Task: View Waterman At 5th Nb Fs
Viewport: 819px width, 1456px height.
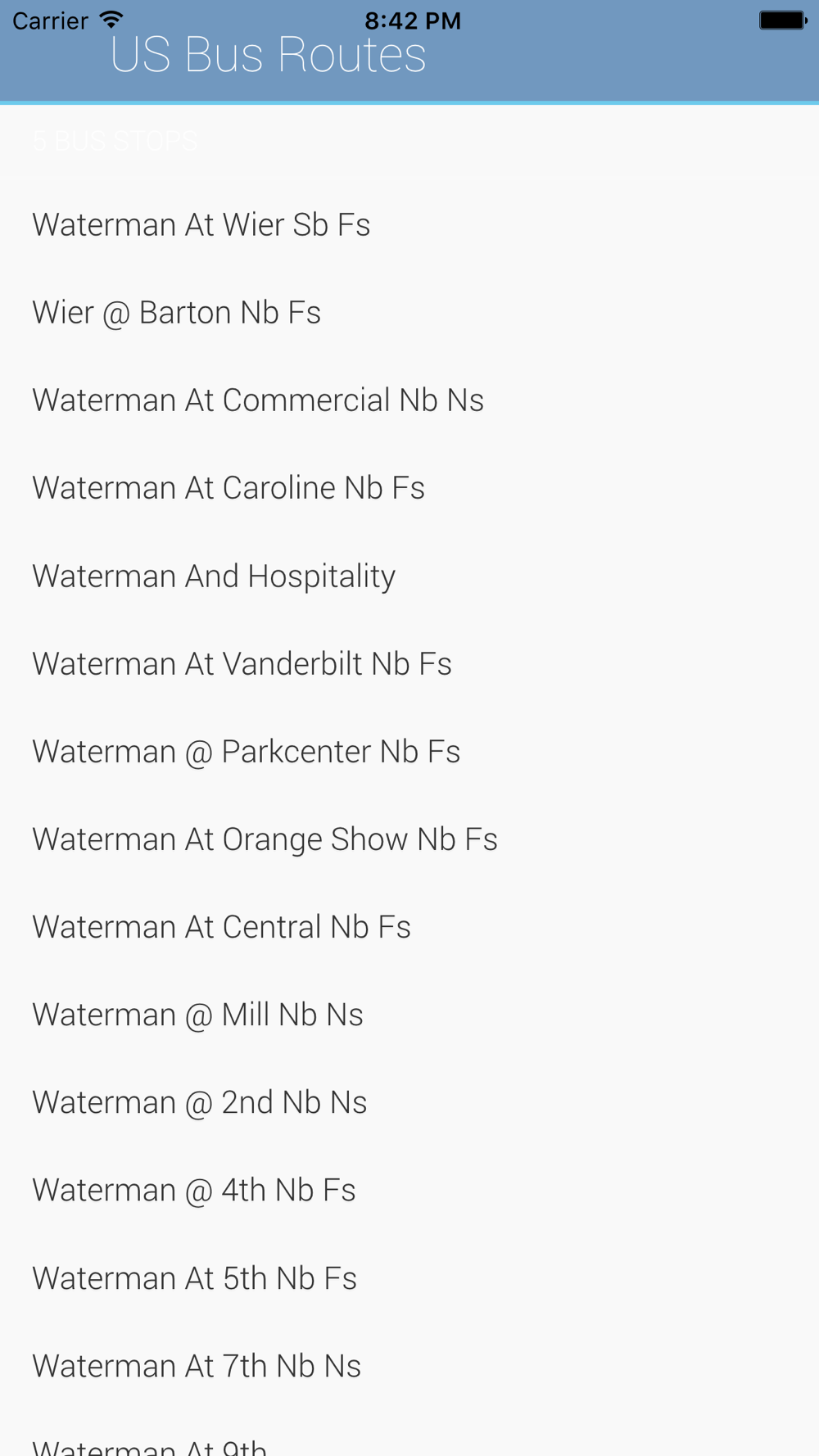Action: click(x=409, y=1277)
